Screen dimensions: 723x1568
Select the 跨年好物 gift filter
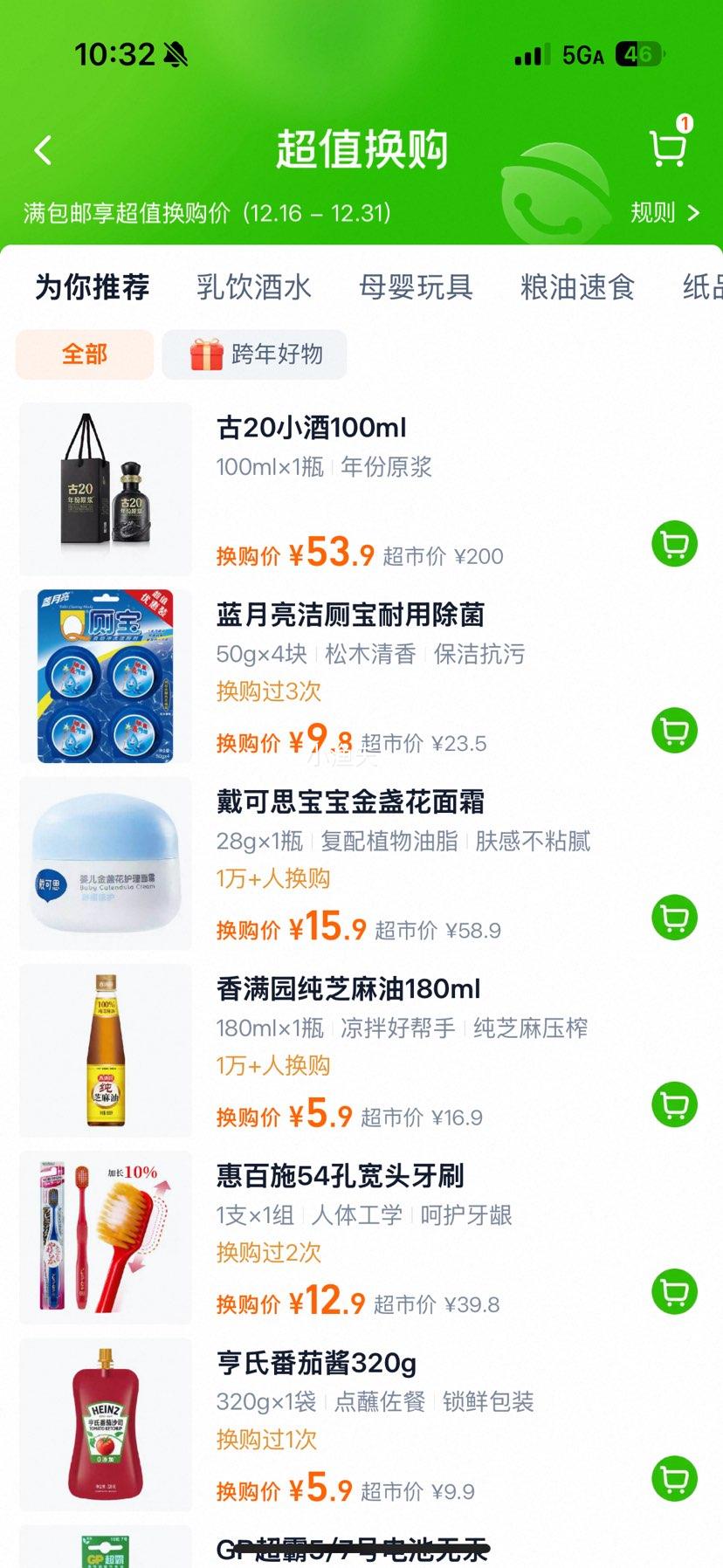click(x=253, y=354)
